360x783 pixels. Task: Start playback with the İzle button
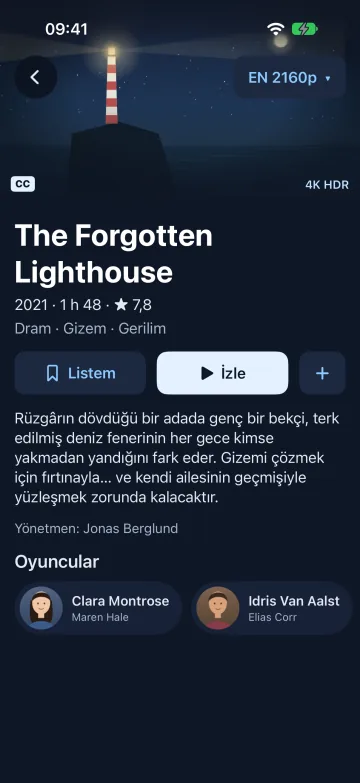222,373
